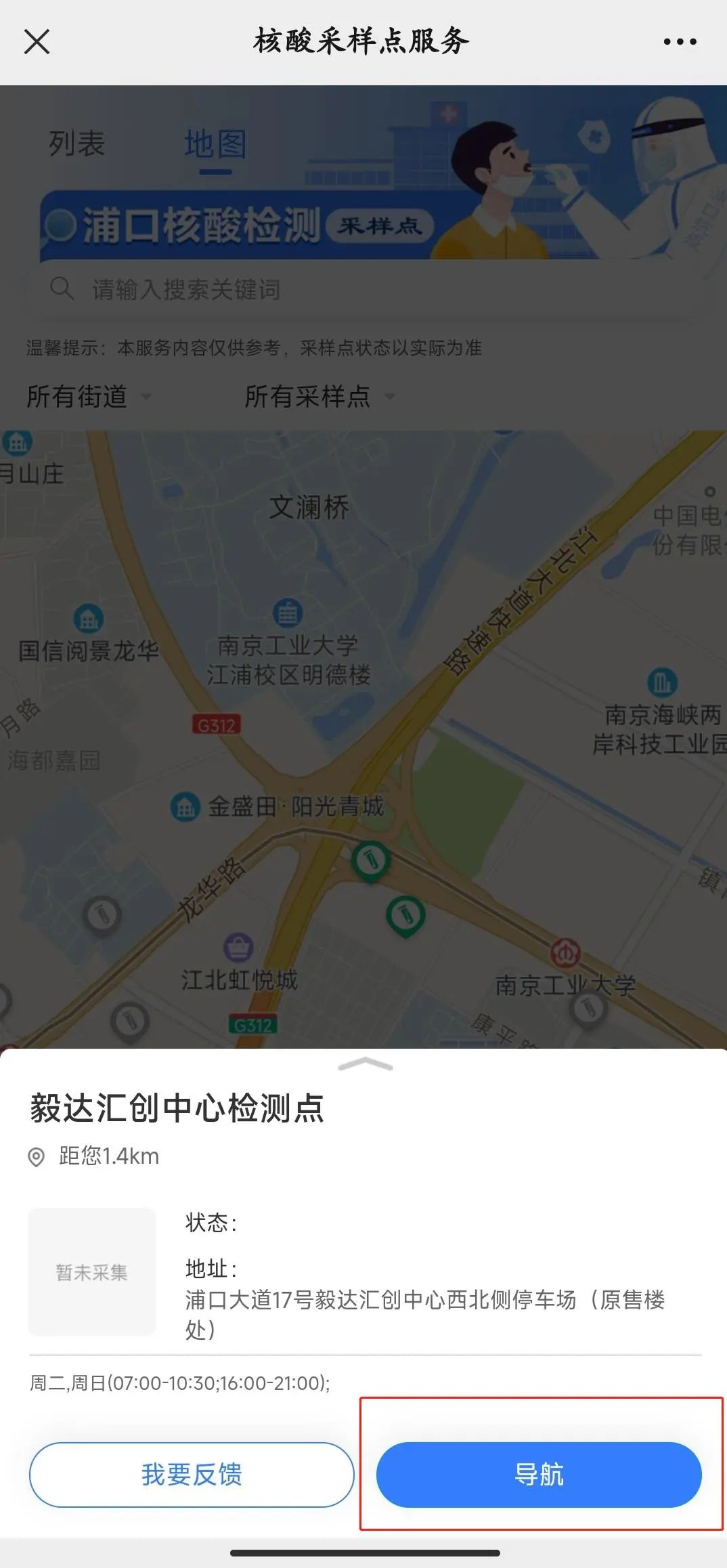Tap the 我要反馈 button

click(x=192, y=1475)
